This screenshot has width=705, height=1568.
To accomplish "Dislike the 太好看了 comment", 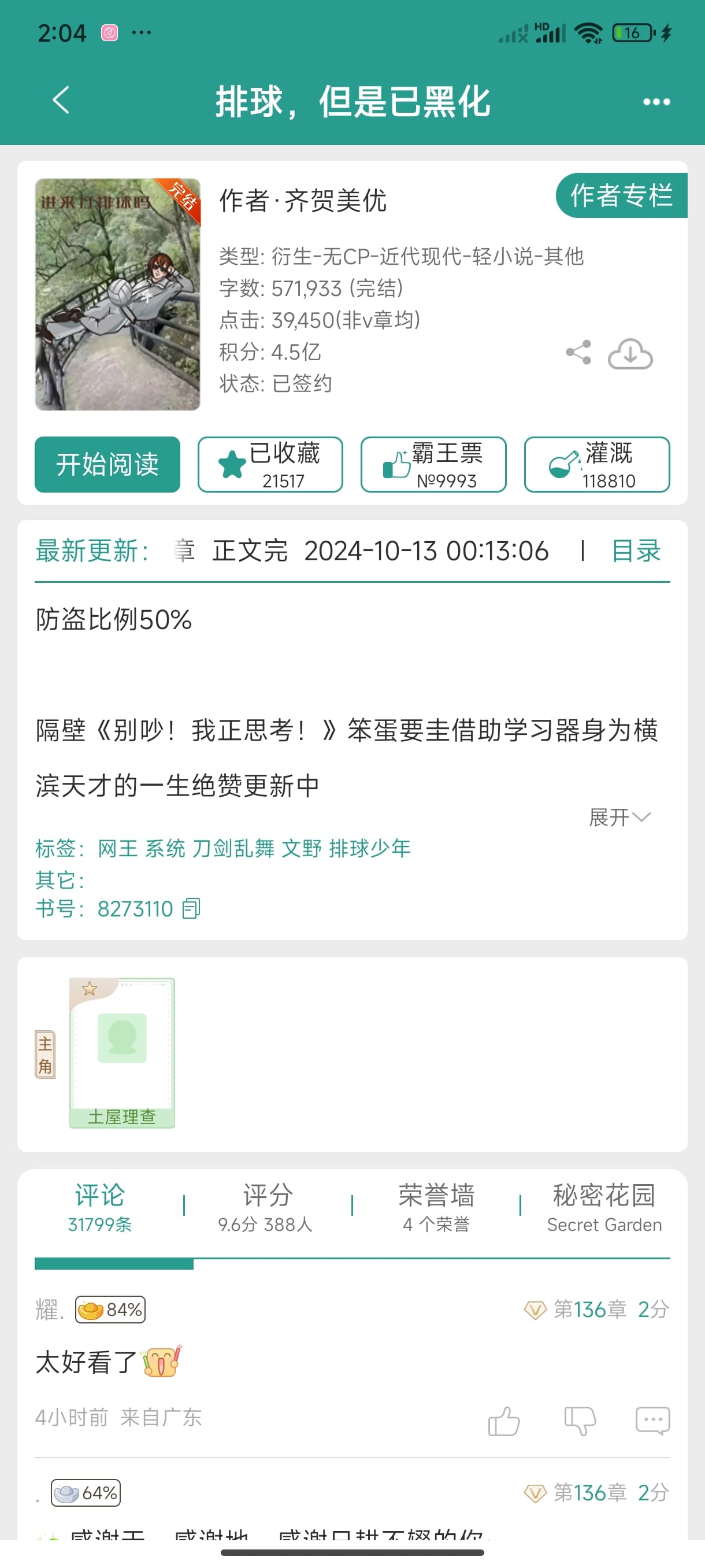I will click(579, 1421).
